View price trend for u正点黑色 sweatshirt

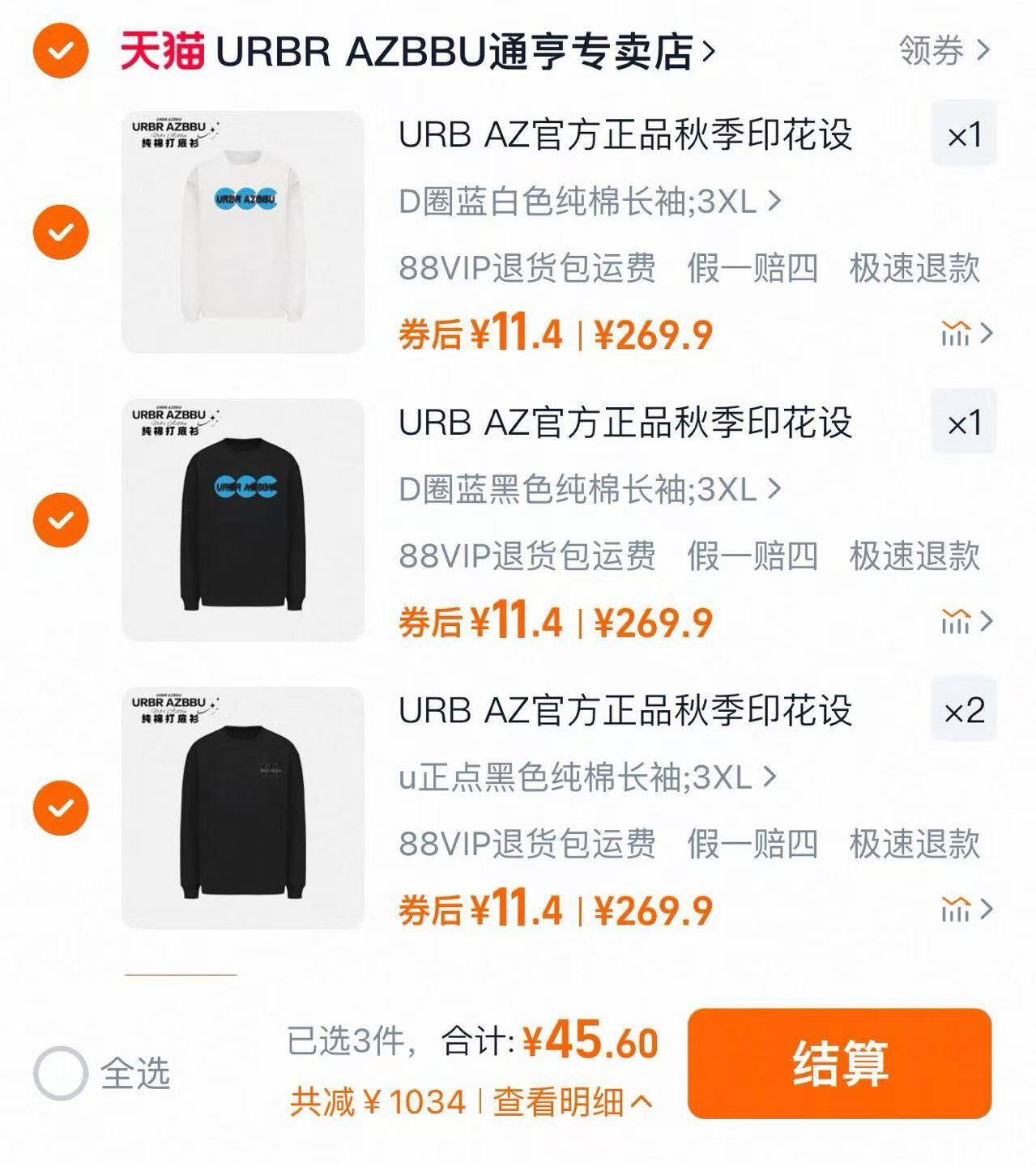tap(966, 910)
